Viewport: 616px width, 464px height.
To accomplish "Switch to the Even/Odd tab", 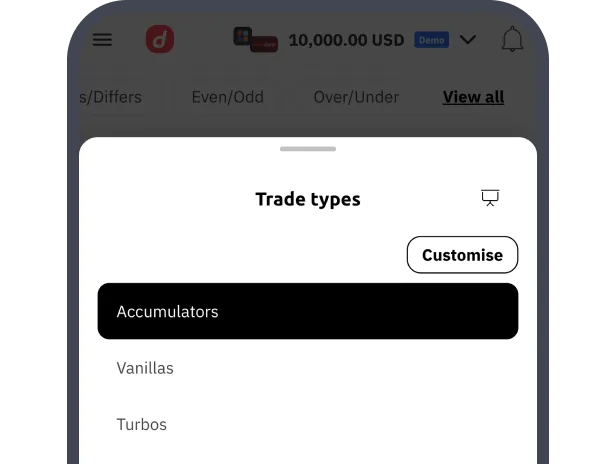I will (227, 97).
